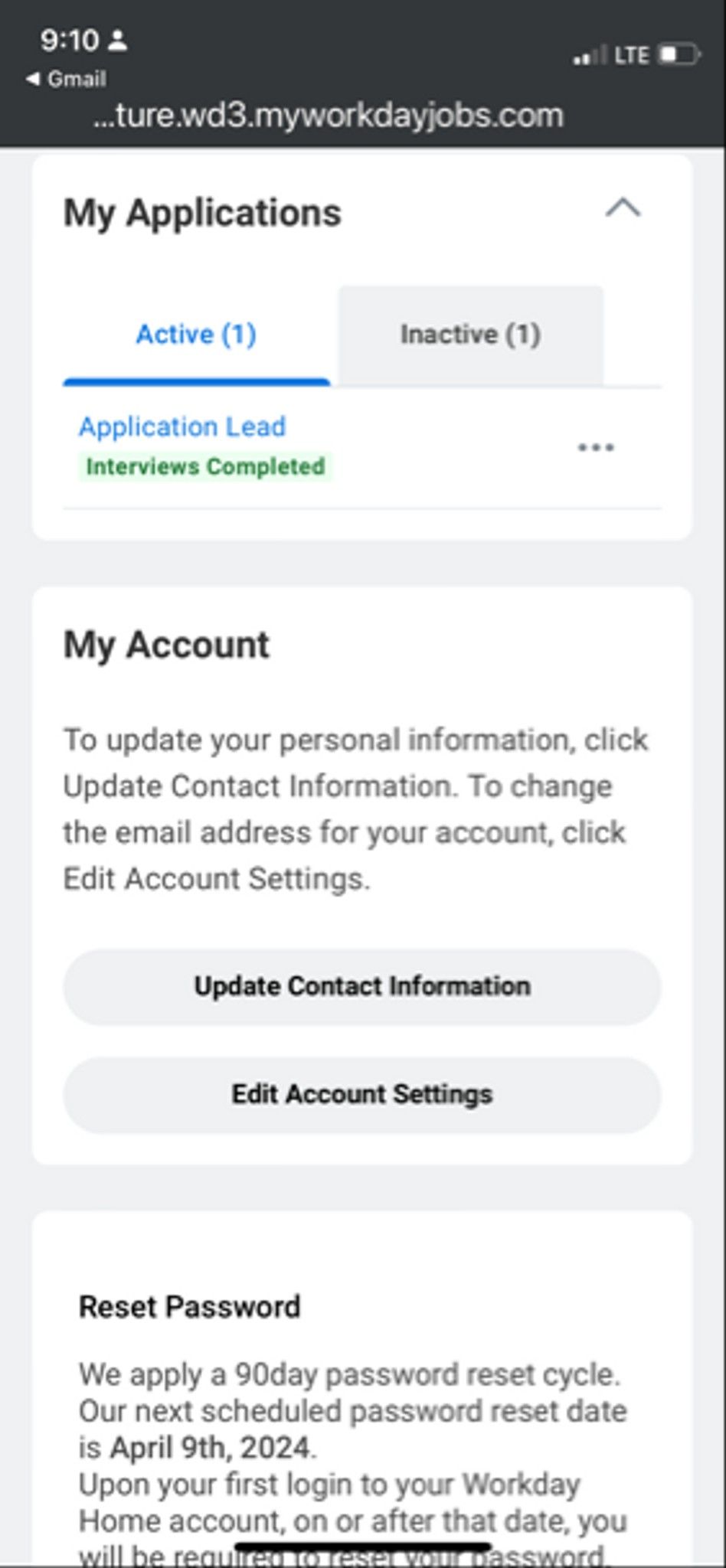This screenshot has height=1568, width=726.
Task: Tap the LTE network indicator
Action: (631, 54)
